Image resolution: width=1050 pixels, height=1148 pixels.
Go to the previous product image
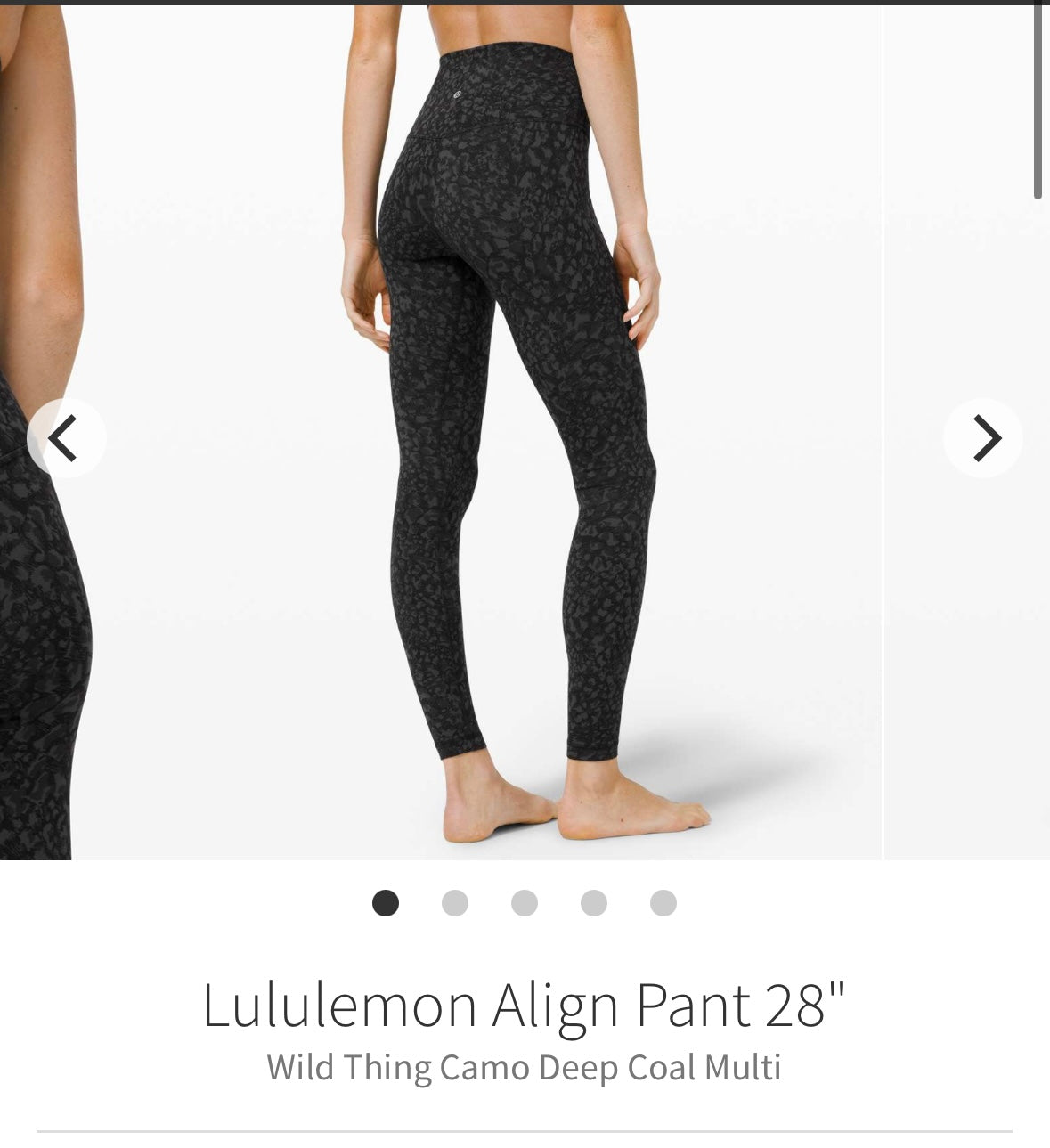pos(66,437)
